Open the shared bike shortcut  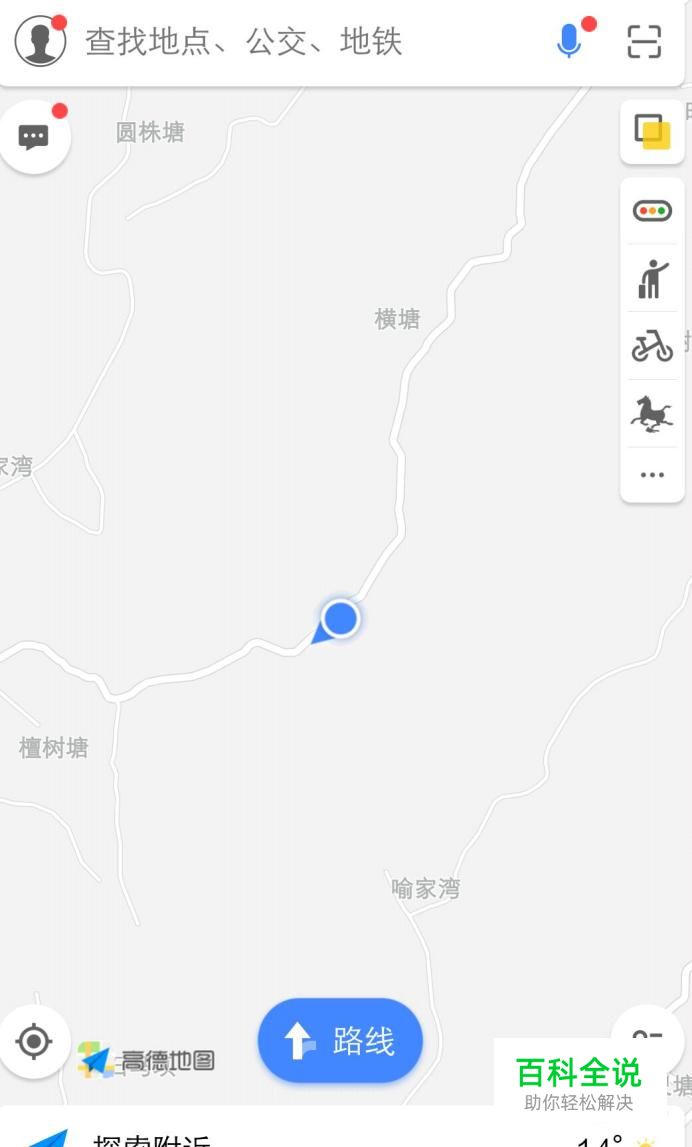coord(652,346)
